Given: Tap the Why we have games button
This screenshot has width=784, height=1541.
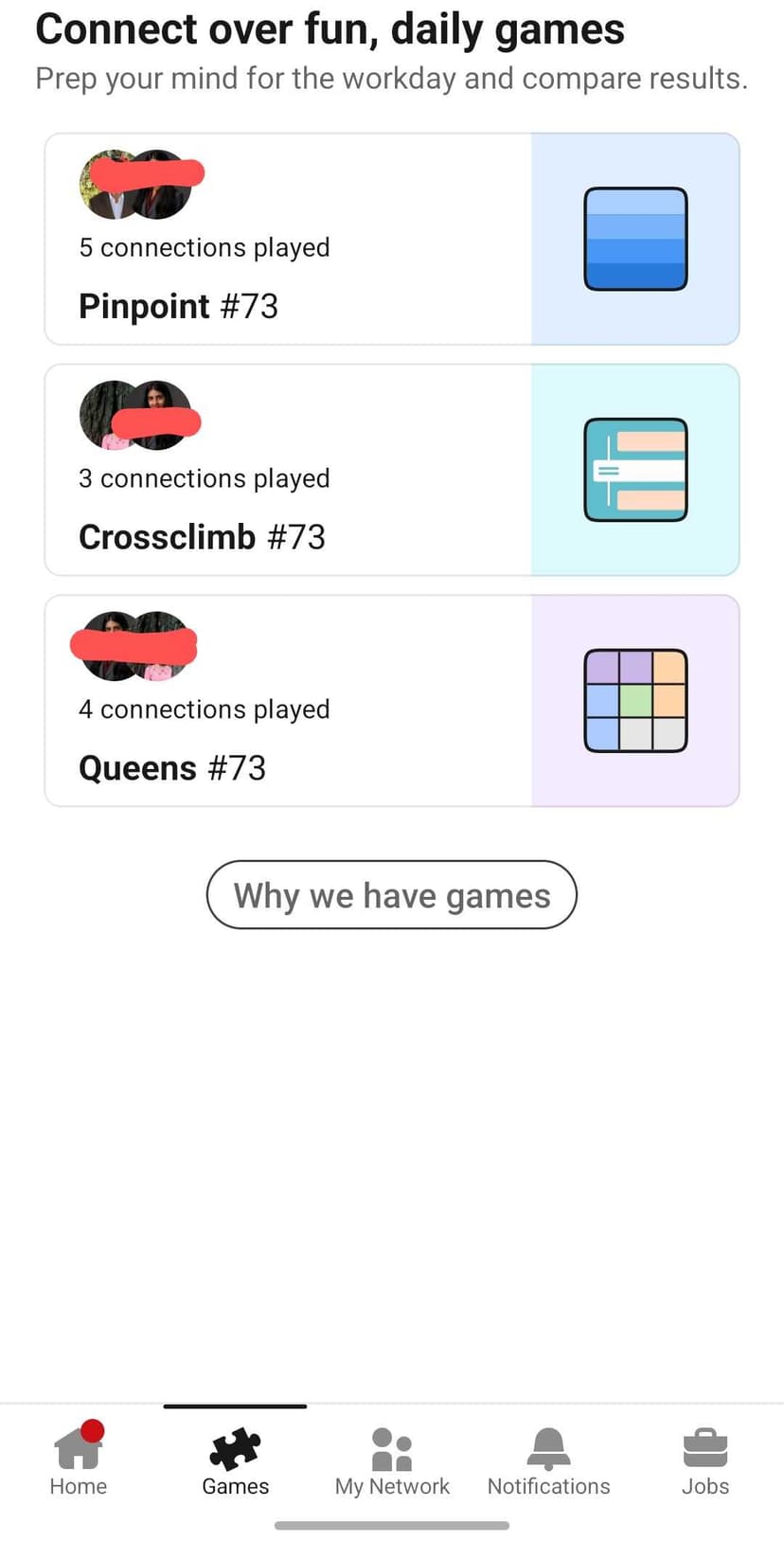Looking at the screenshot, I should (x=391, y=895).
